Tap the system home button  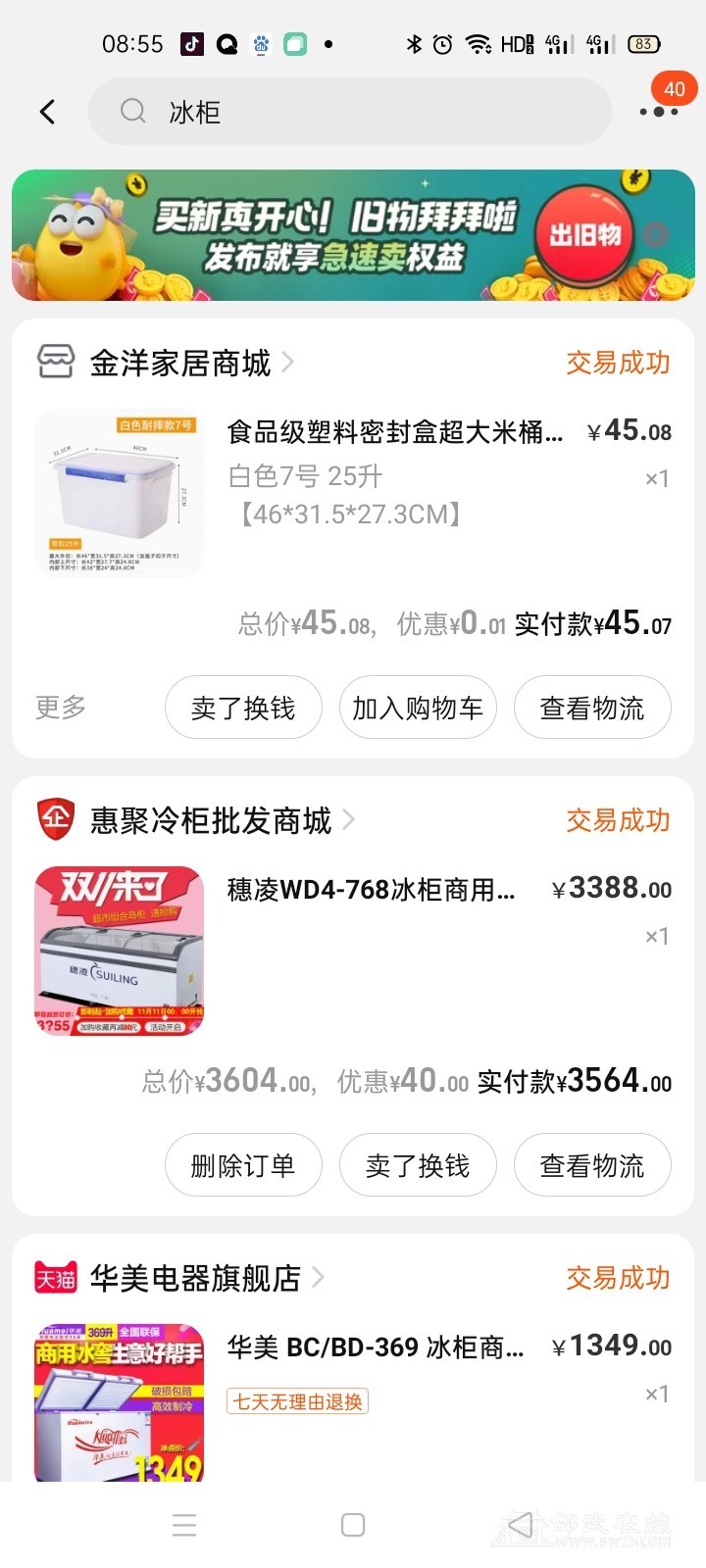click(353, 1525)
